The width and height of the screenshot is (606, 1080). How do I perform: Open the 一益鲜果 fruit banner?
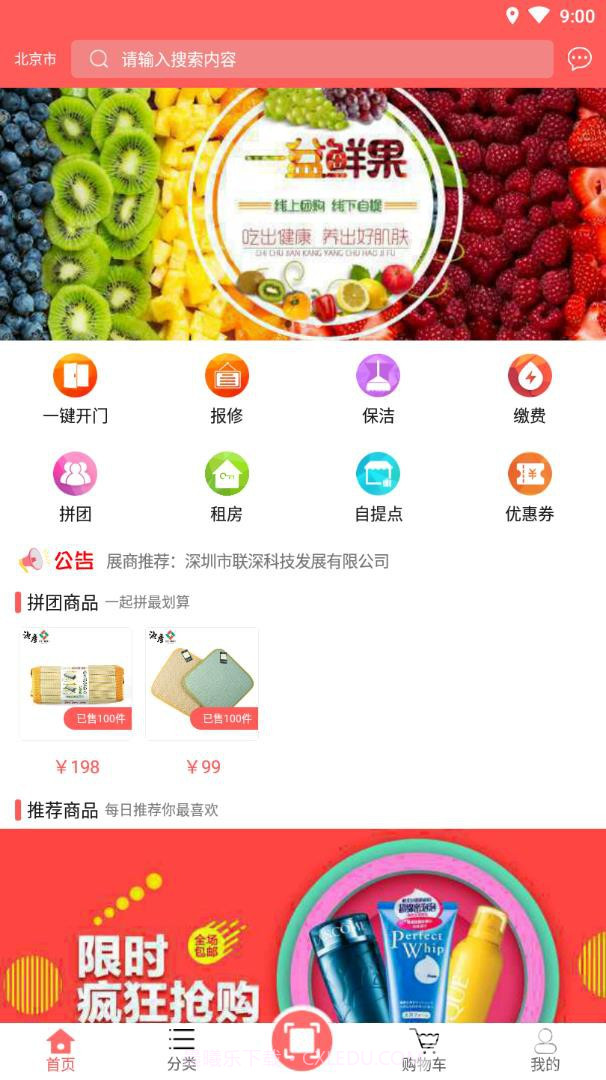tap(303, 215)
